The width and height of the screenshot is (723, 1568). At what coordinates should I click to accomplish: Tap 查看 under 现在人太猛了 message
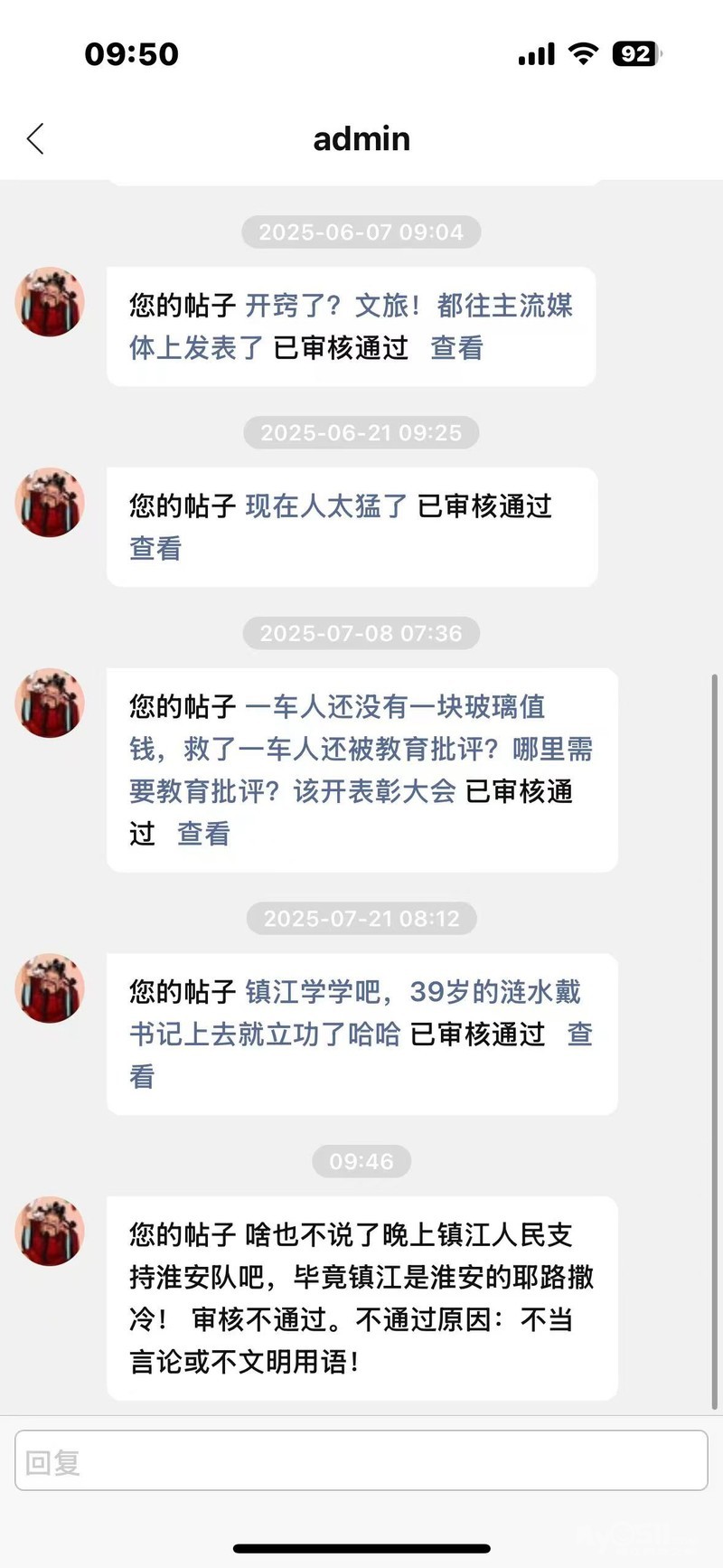click(155, 549)
